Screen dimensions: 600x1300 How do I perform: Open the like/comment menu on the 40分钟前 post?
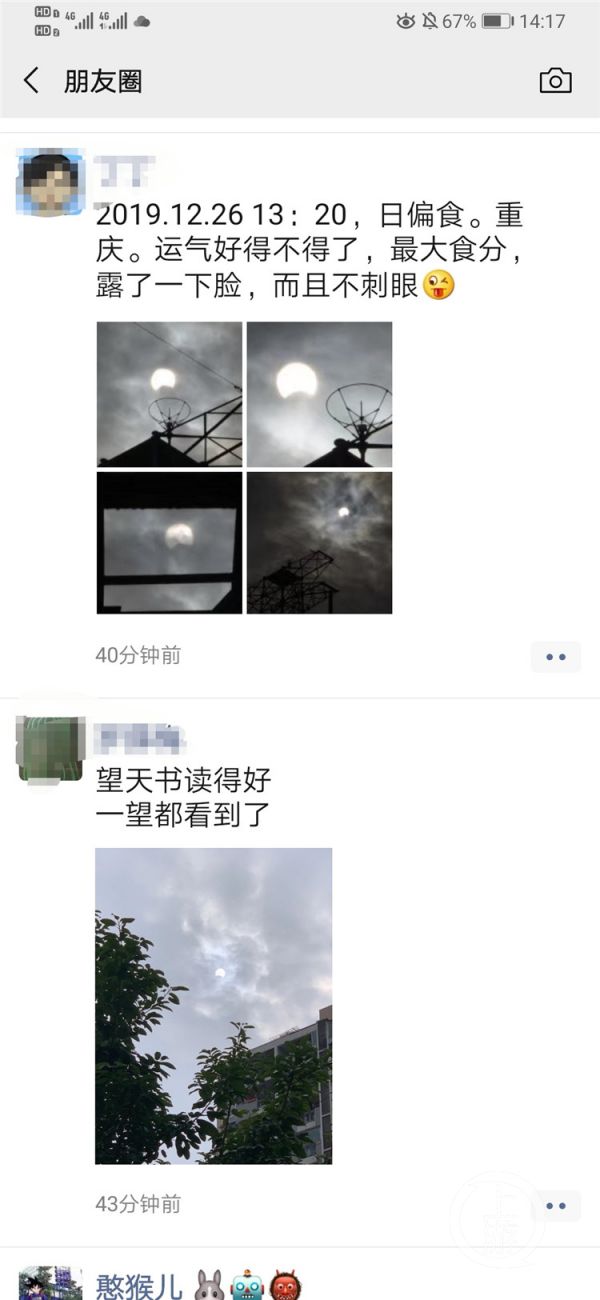[x=555, y=657]
